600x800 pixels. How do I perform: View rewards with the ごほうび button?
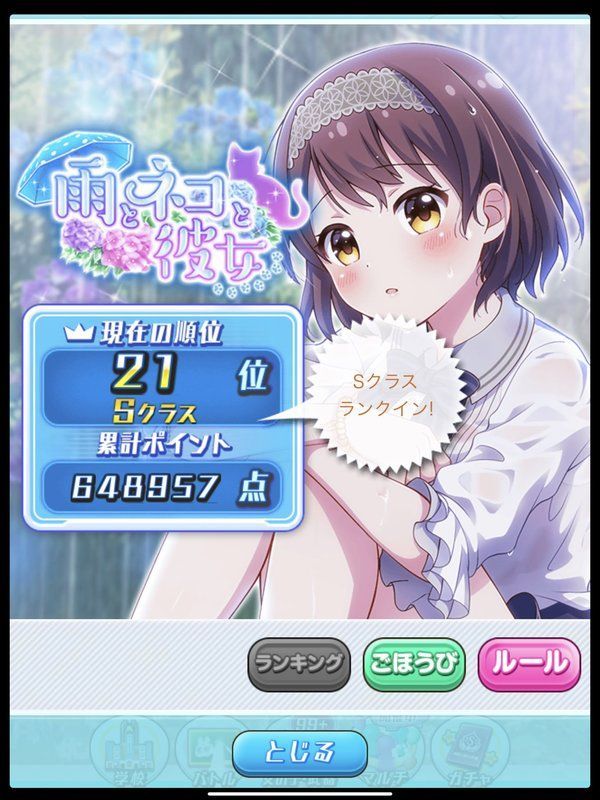[413, 663]
